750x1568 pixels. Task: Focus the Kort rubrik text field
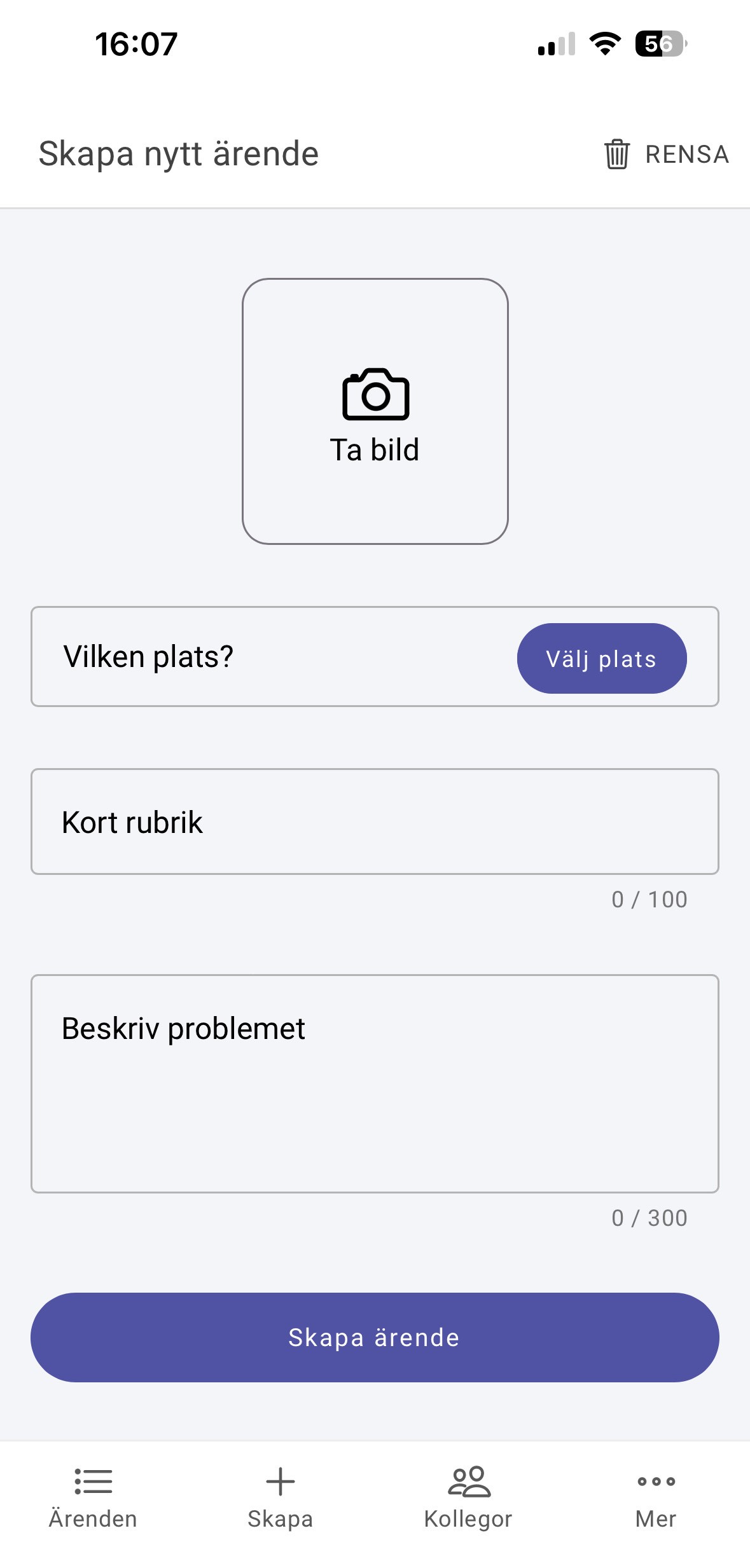(375, 822)
